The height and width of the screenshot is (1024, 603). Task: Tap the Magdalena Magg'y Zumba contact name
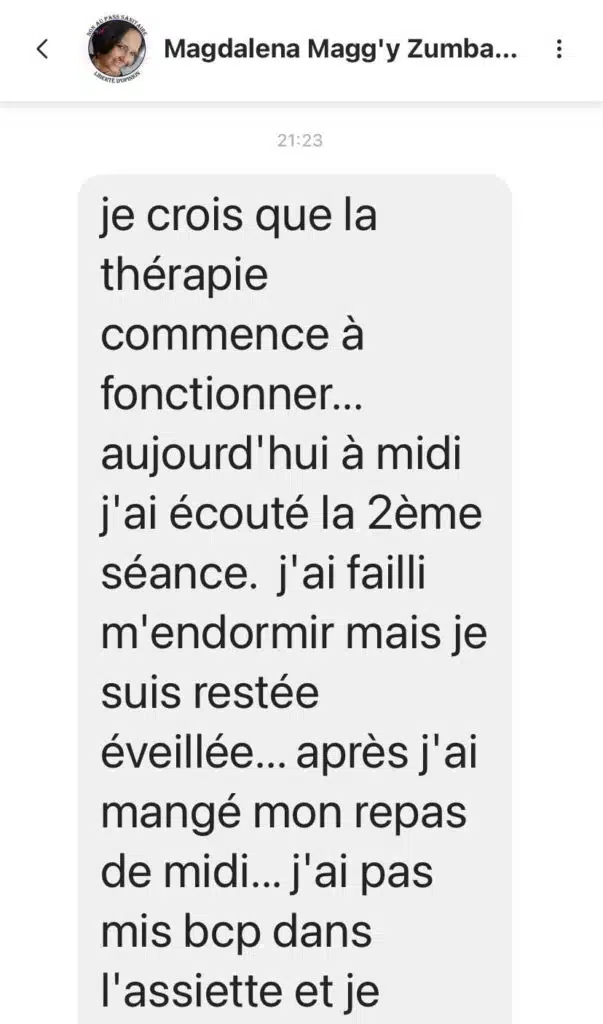(340, 50)
